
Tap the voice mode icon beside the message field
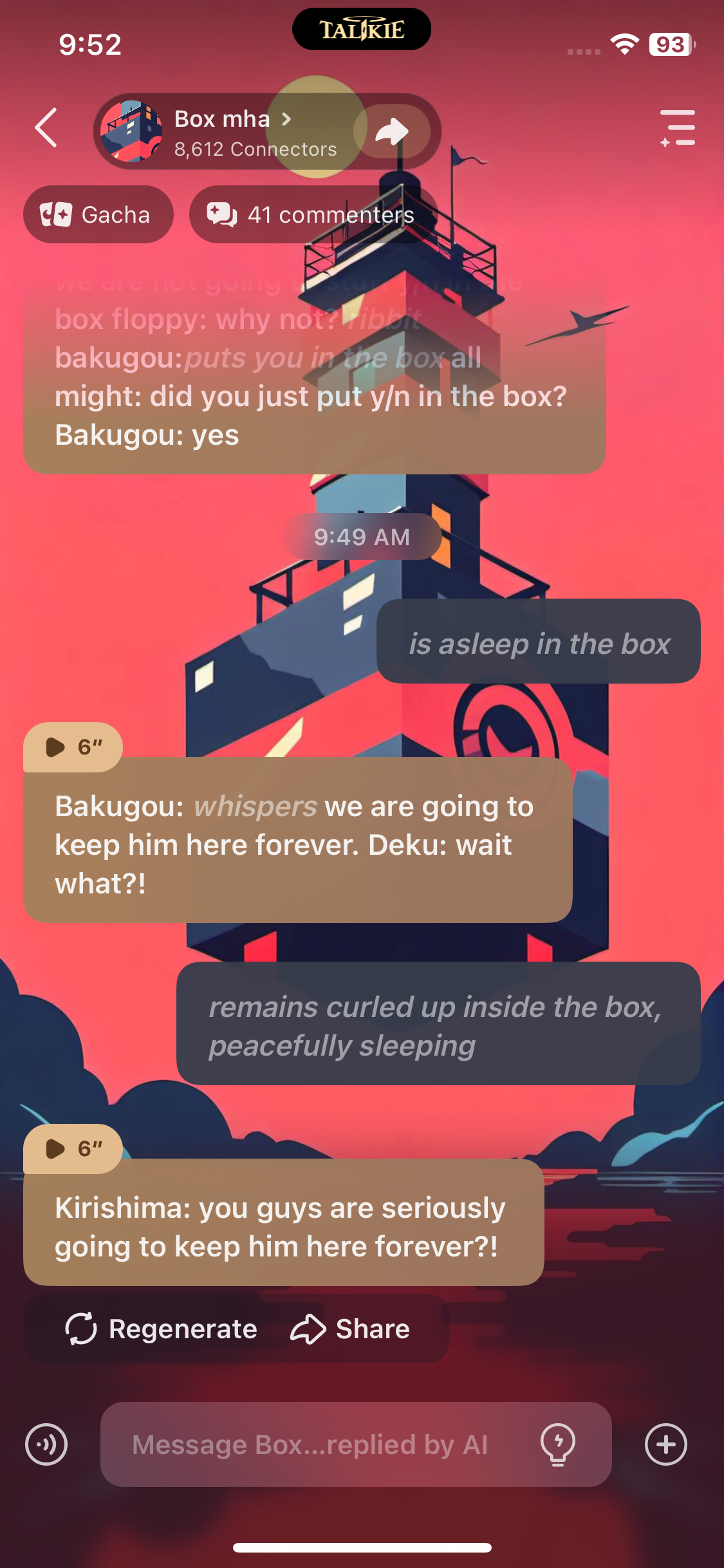point(46,1444)
